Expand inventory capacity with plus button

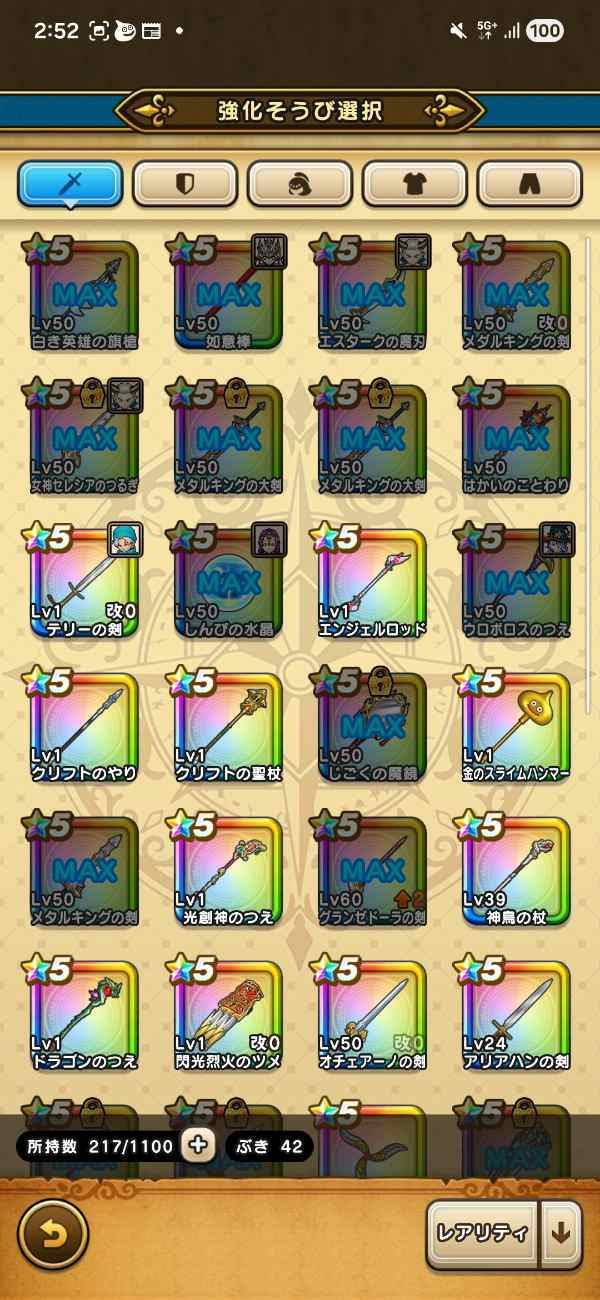[198, 1146]
